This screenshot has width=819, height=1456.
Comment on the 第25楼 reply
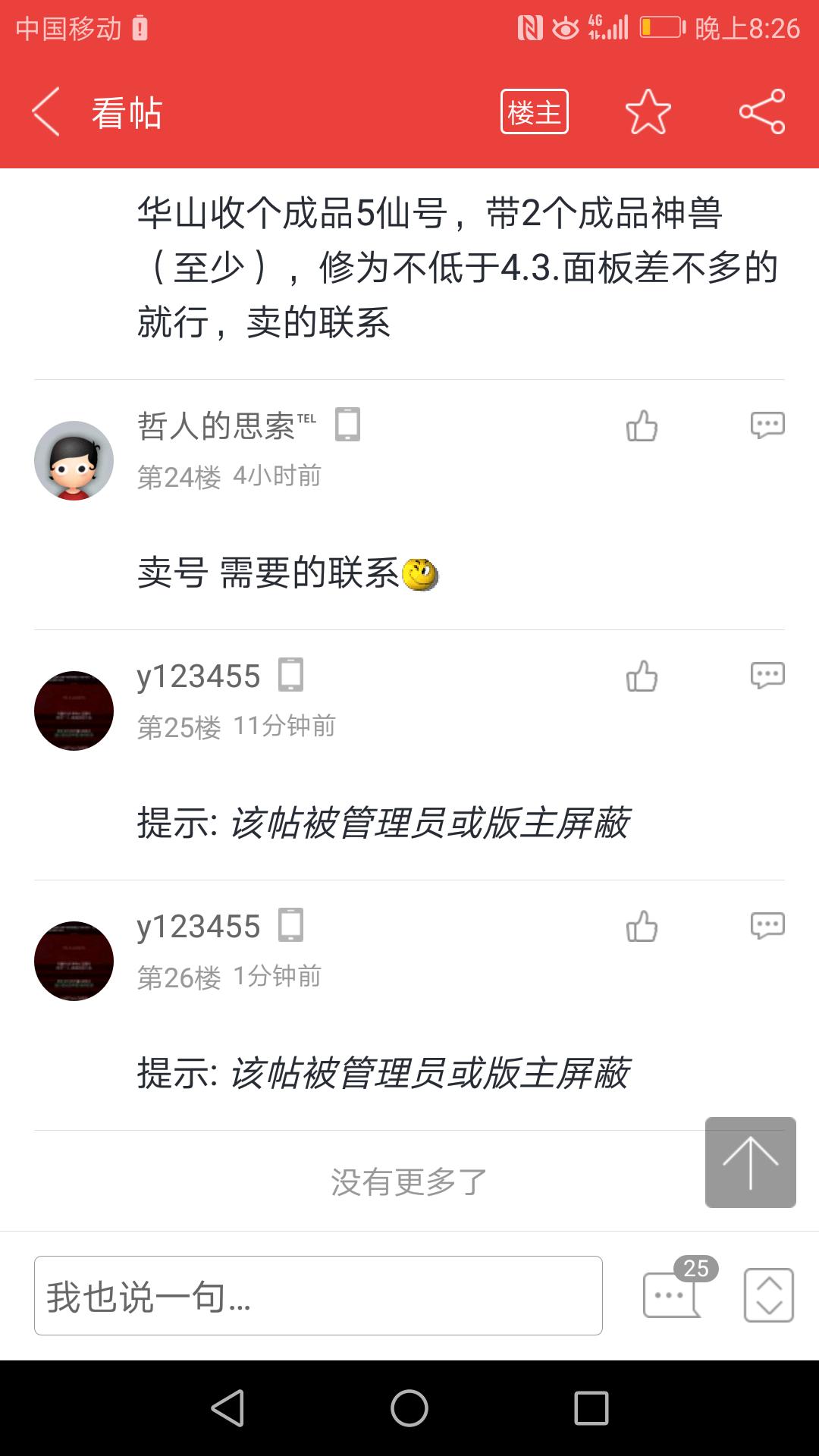pyautogui.click(x=767, y=676)
